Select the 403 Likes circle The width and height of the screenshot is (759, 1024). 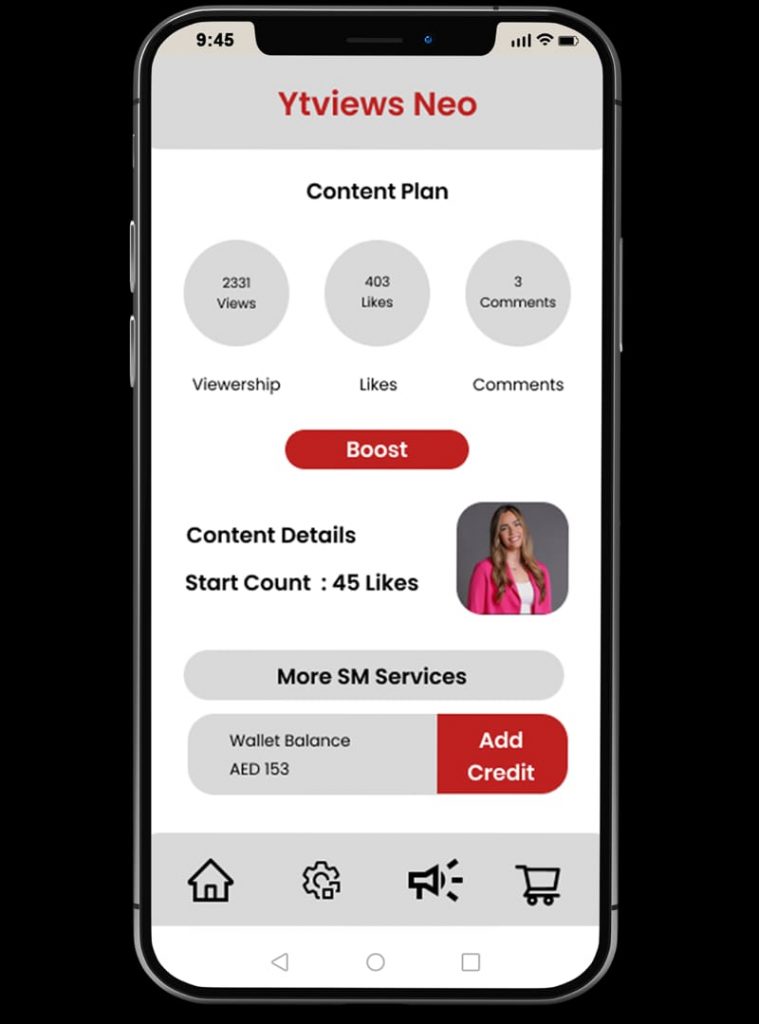pyautogui.click(x=377, y=293)
